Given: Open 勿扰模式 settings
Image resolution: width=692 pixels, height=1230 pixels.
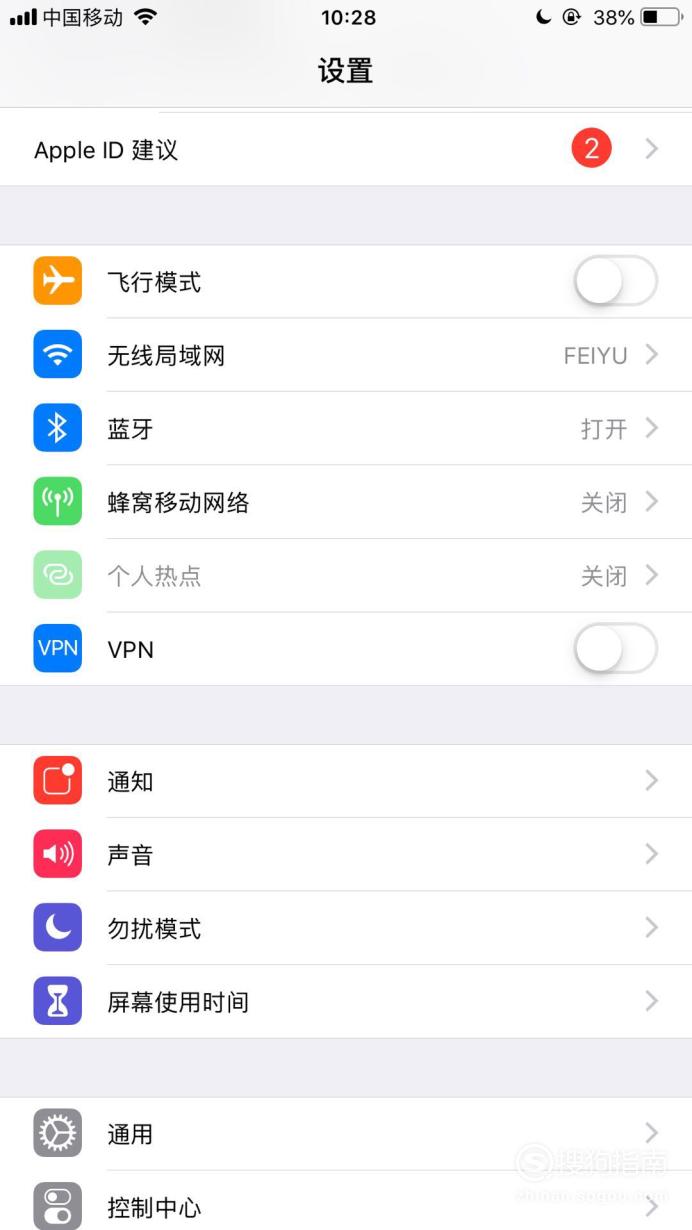Looking at the screenshot, I should point(346,928).
